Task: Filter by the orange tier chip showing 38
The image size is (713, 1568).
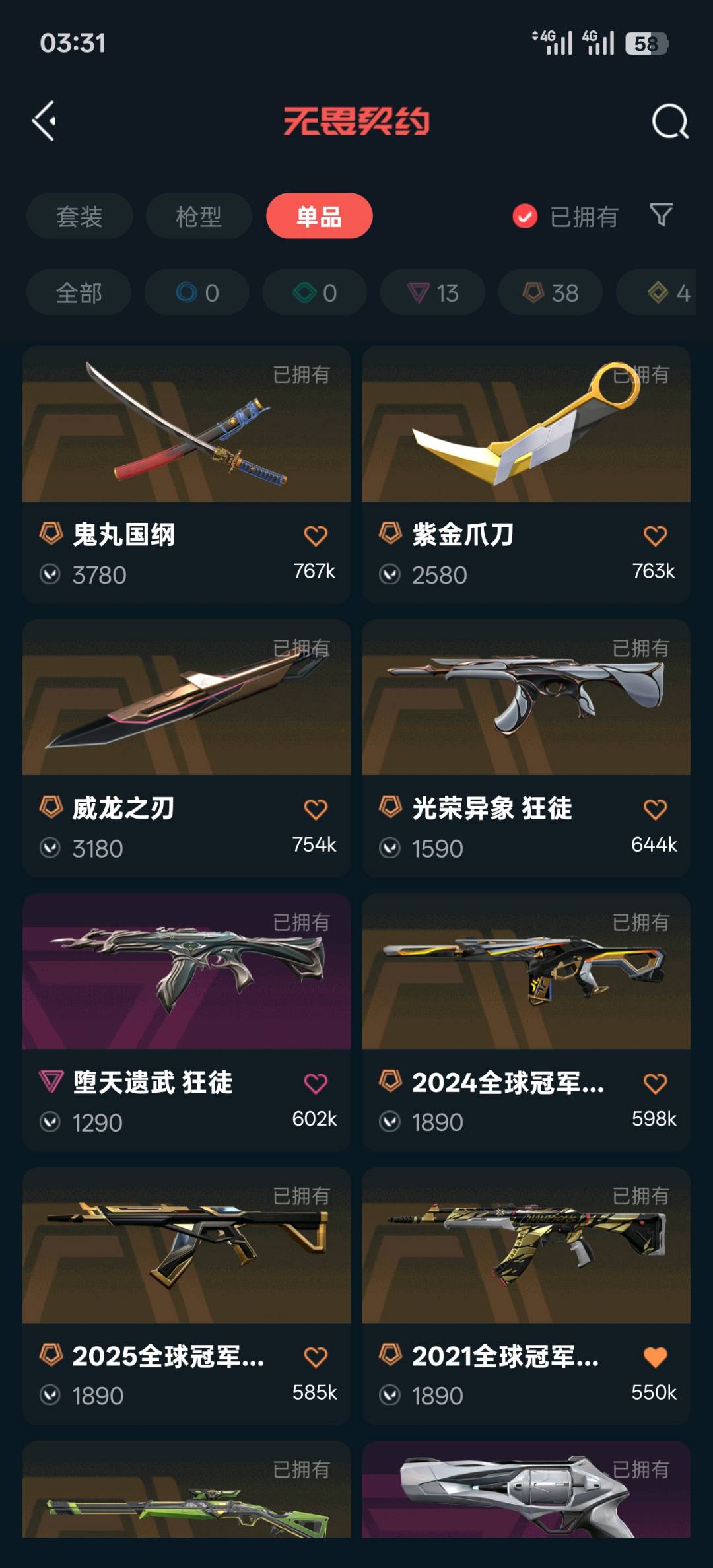Action: [x=550, y=292]
